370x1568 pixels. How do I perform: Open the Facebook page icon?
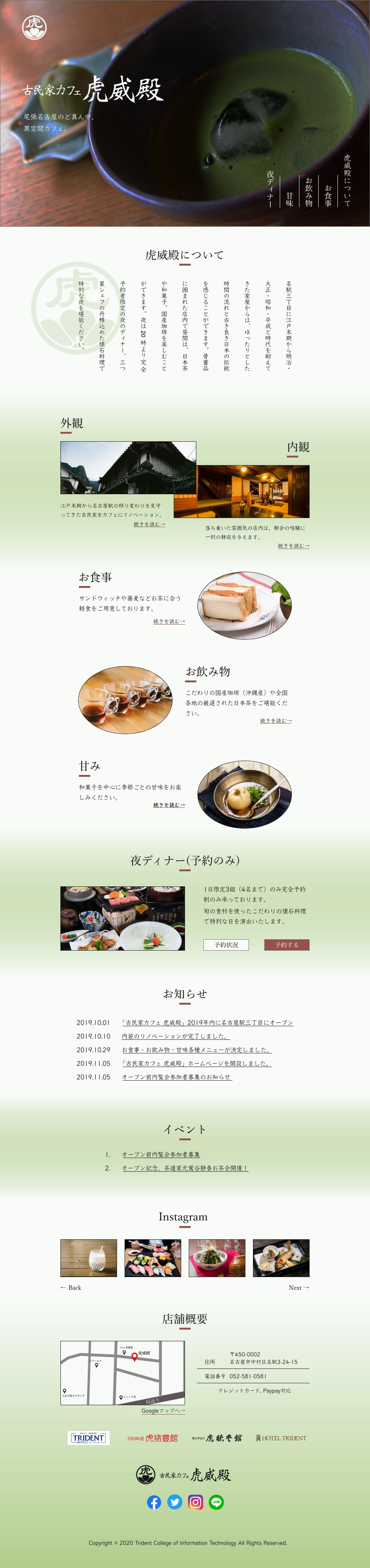pos(154,1502)
